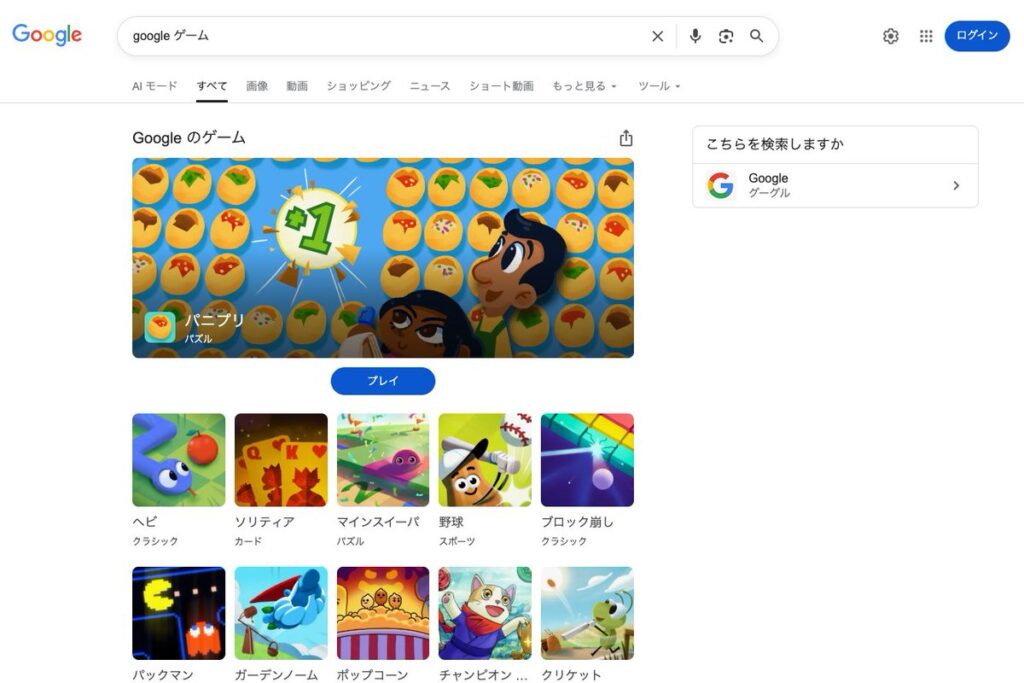
Task: Start voice search with microphone
Action: tap(695, 36)
